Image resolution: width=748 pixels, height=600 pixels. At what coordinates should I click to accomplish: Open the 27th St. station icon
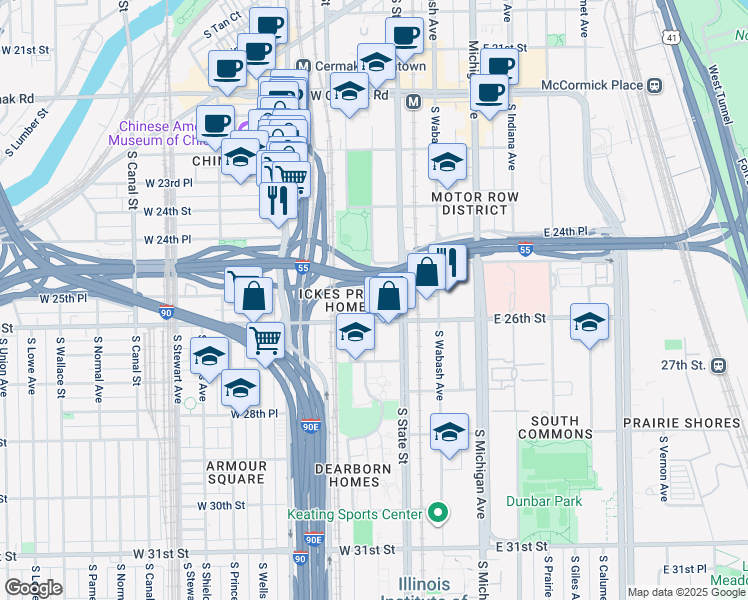[718, 366]
